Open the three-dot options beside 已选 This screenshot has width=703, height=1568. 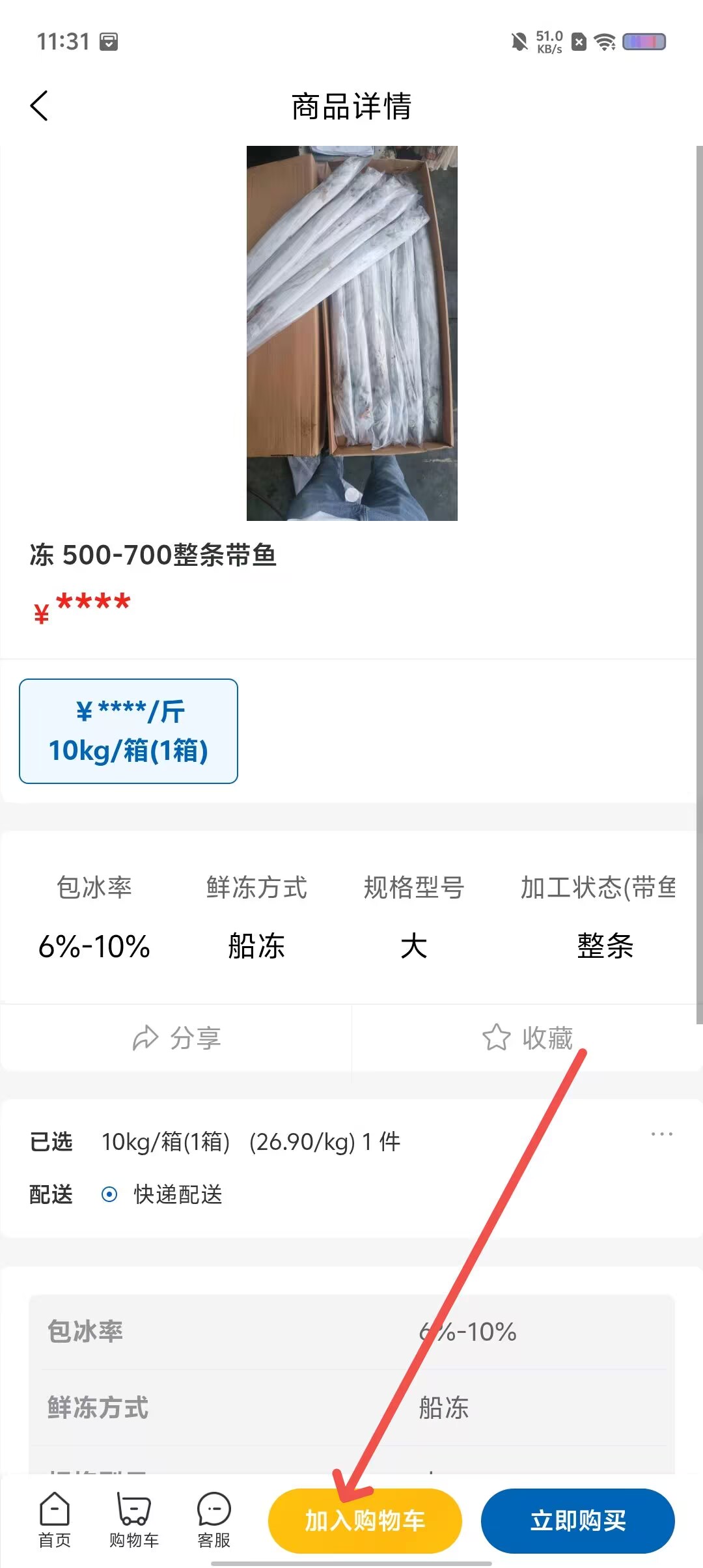pyautogui.click(x=661, y=1134)
